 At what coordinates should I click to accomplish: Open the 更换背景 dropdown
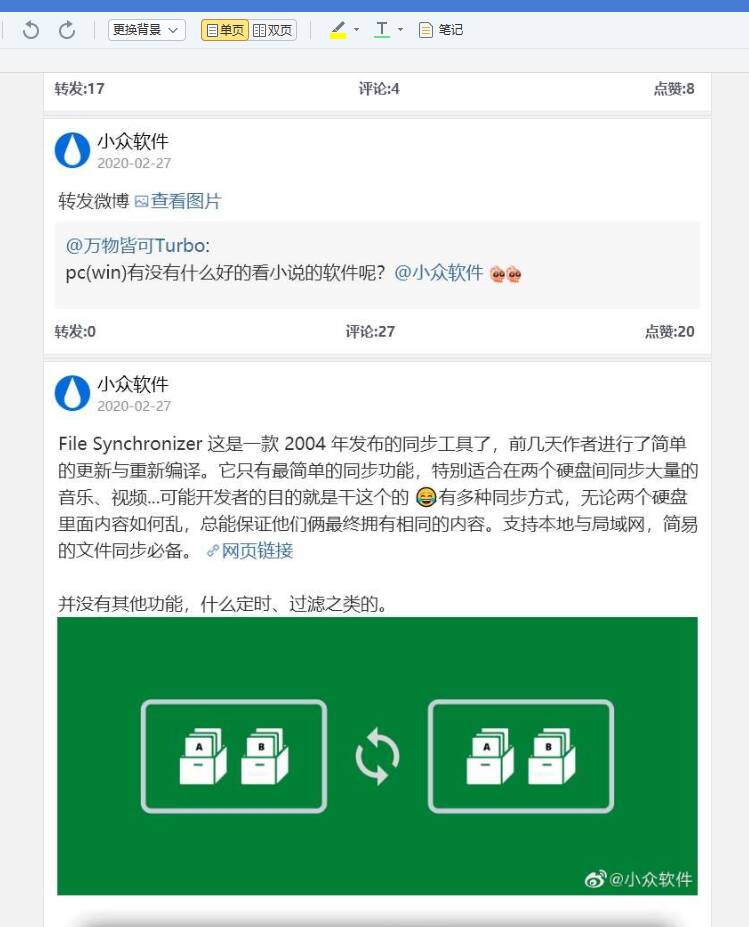(x=146, y=30)
